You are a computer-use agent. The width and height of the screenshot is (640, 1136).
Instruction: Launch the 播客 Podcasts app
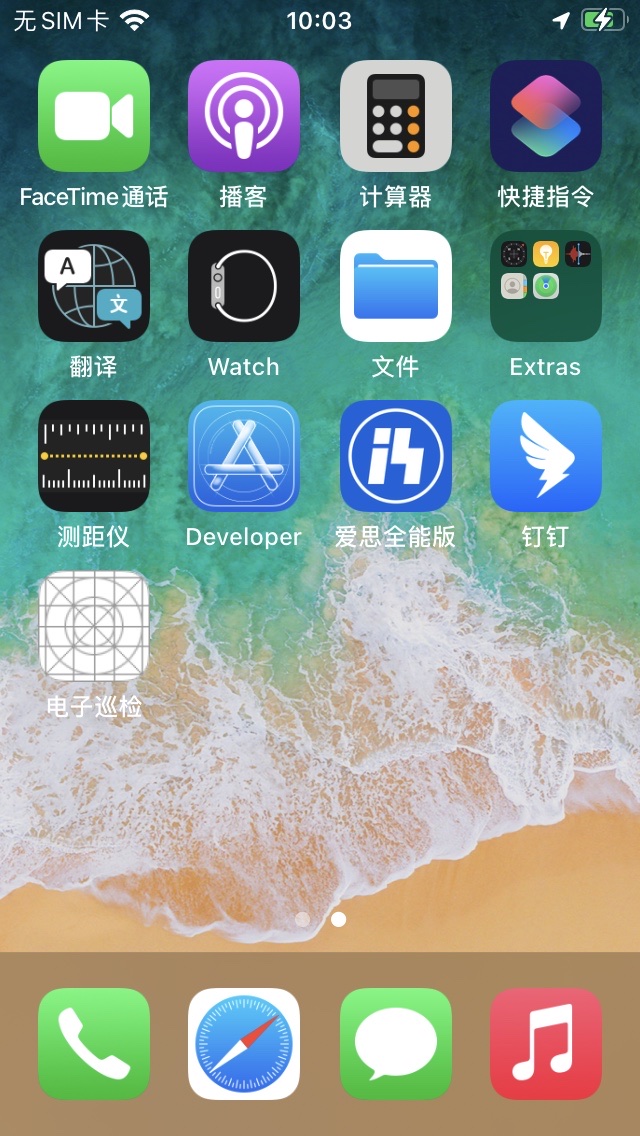point(244,116)
